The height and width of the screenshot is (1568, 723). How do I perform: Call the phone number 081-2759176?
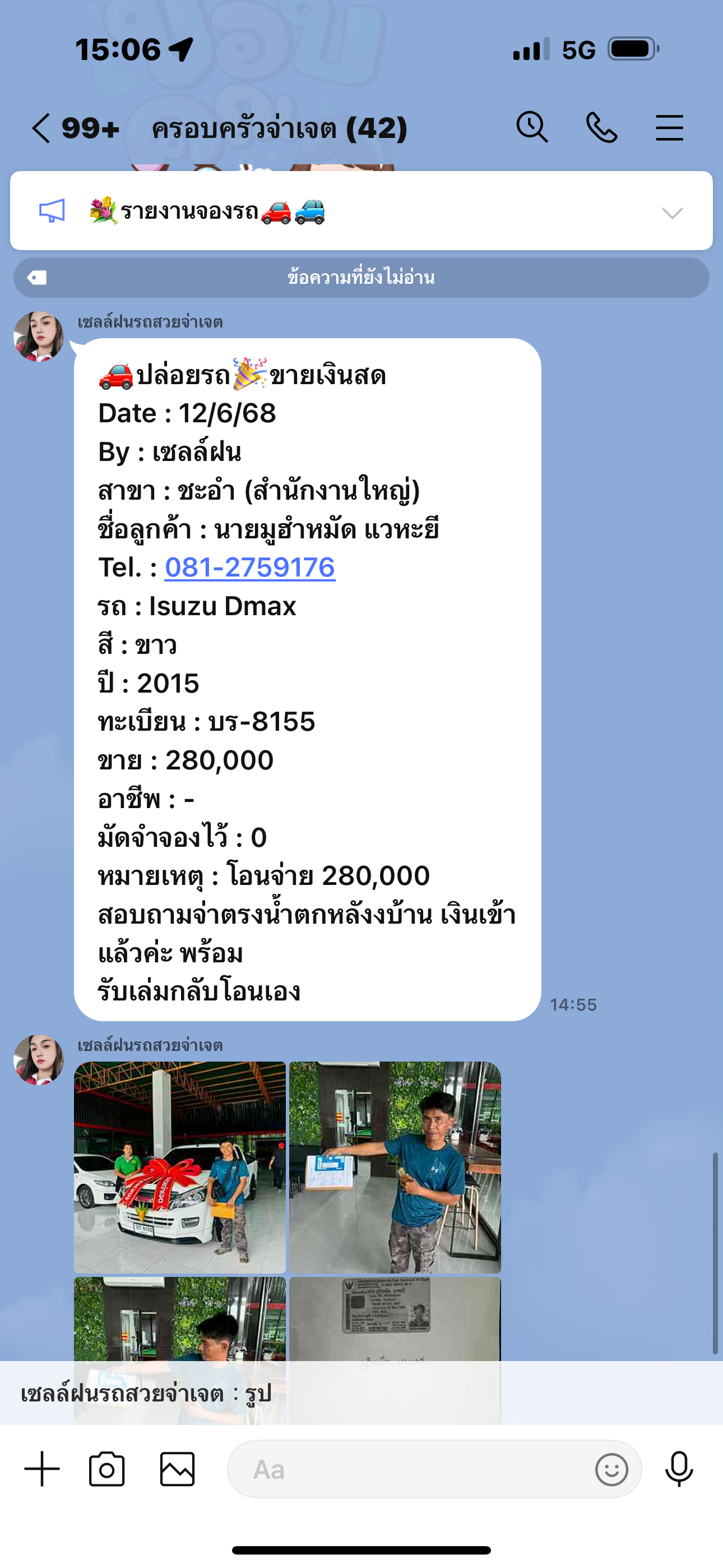tap(249, 568)
